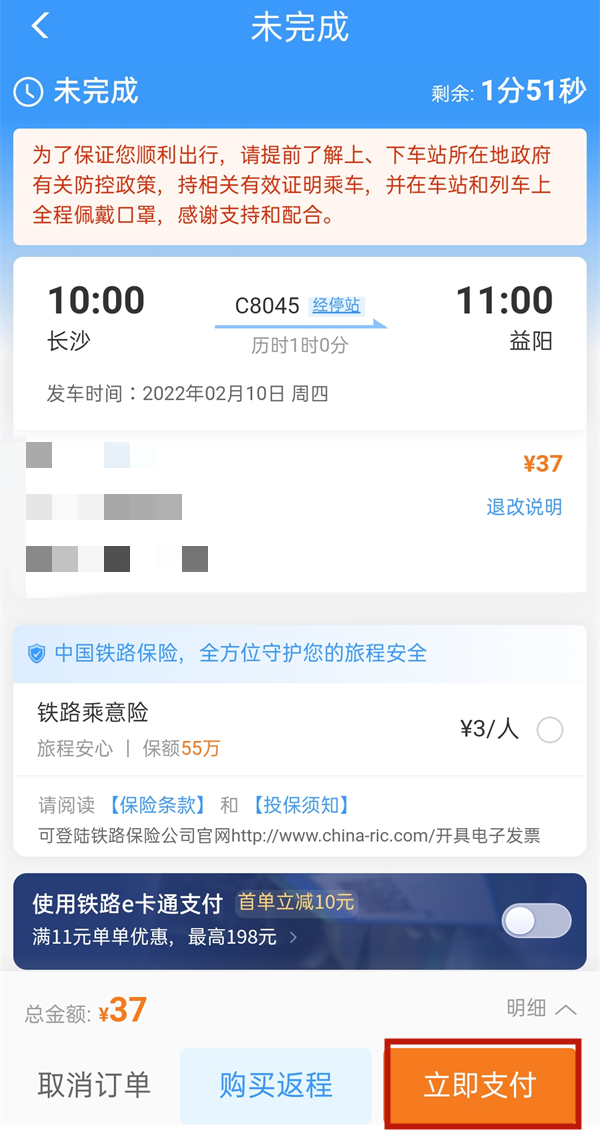This screenshot has height=1130, width=600.
Task: Go back using the top-left arrow
Action: pyautogui.click(x=40, y=27)
